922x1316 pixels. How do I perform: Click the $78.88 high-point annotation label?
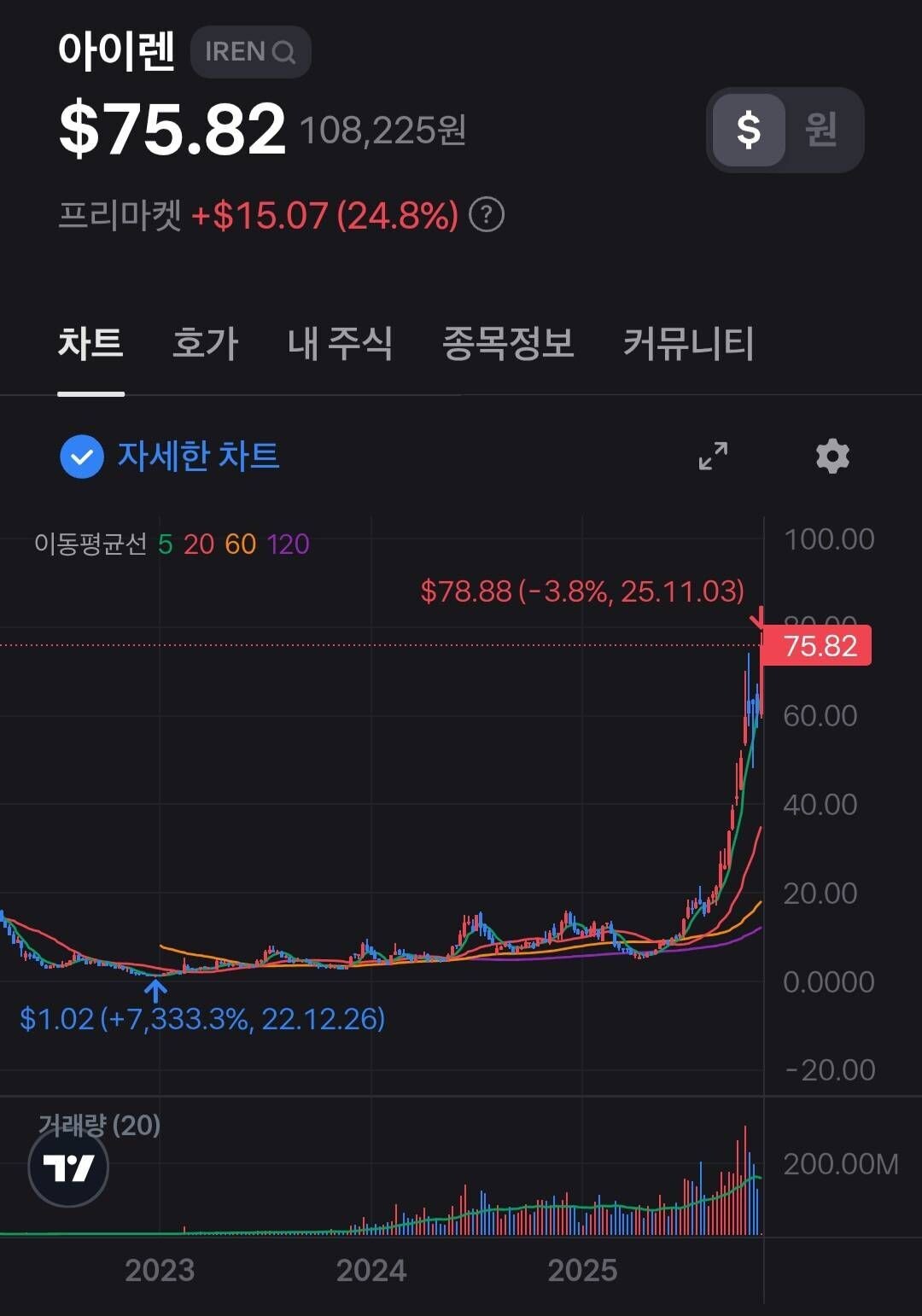pyautogui.click(x=581, y=589)
